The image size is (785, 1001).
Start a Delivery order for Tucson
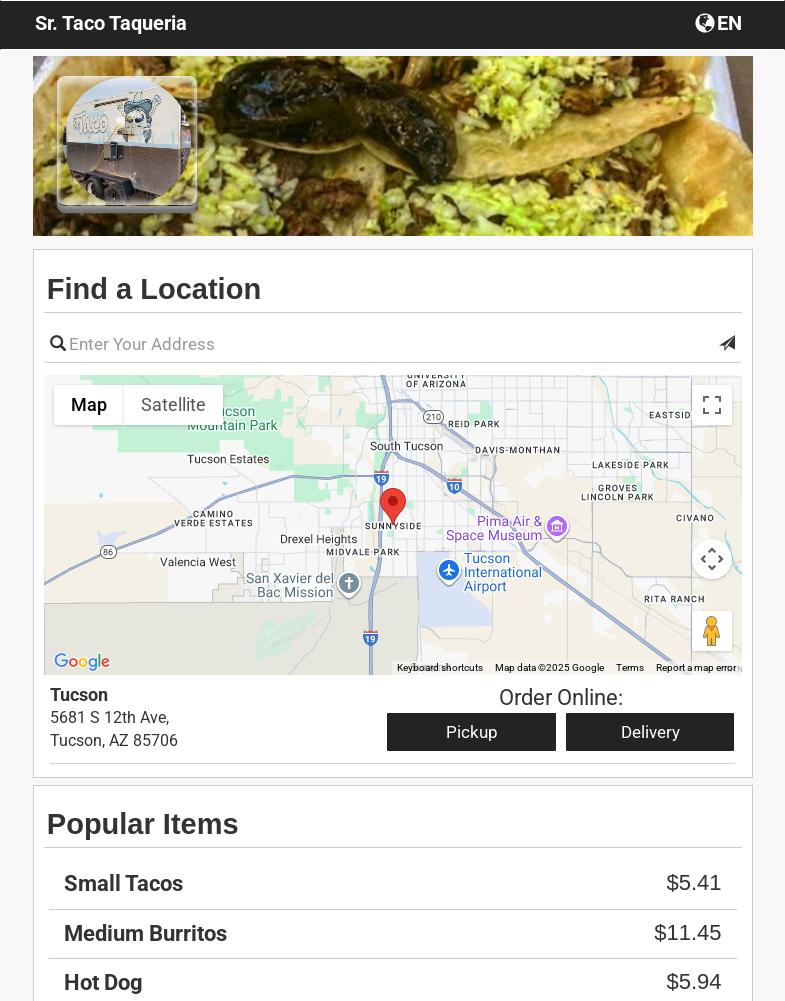pyautogui.click(x=650, y=732)
